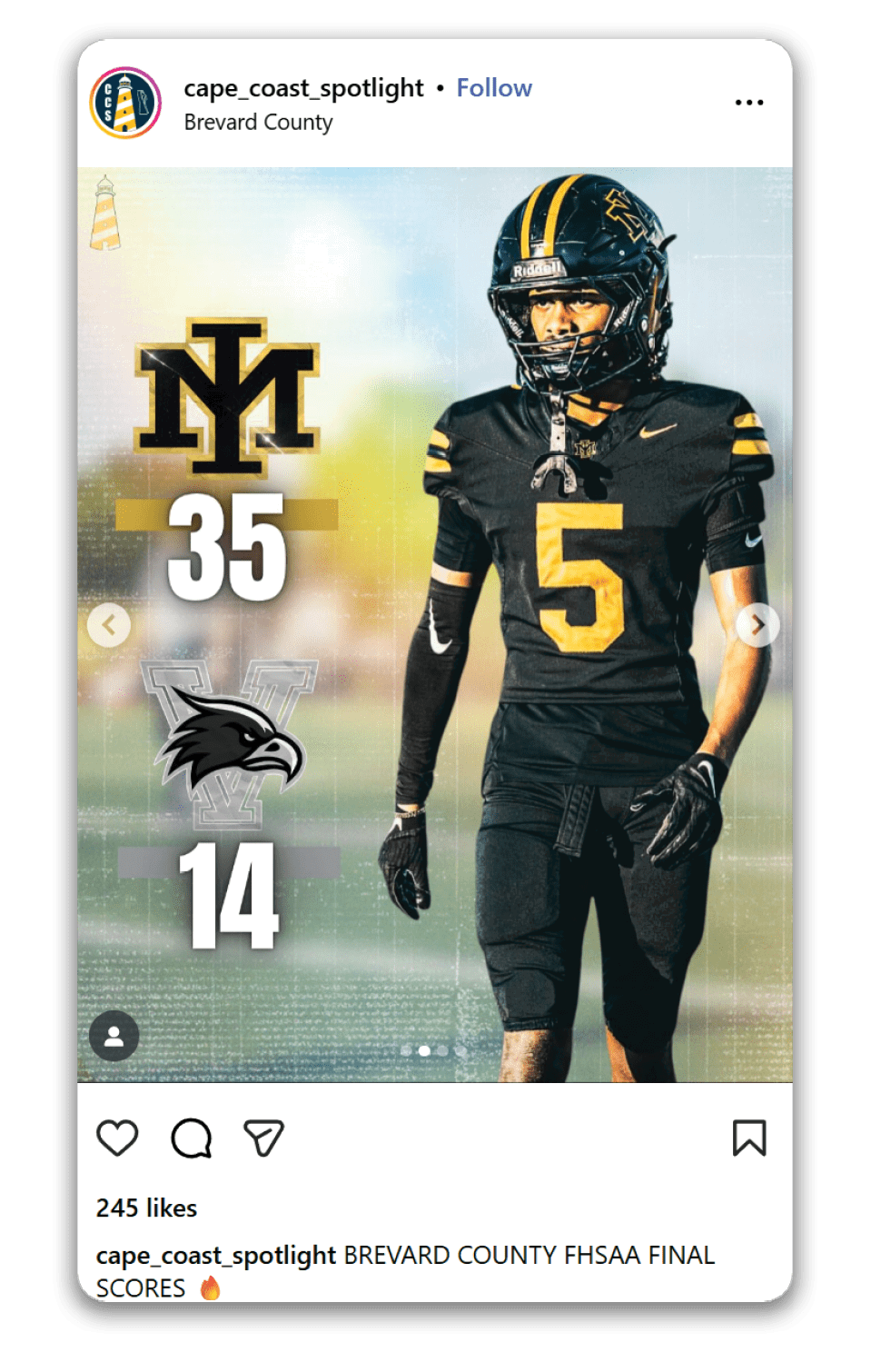The width and height of the screenshot is (871, 1372).
Task: Open the post's three-dot options menu
Action: (x=748, y=103)
